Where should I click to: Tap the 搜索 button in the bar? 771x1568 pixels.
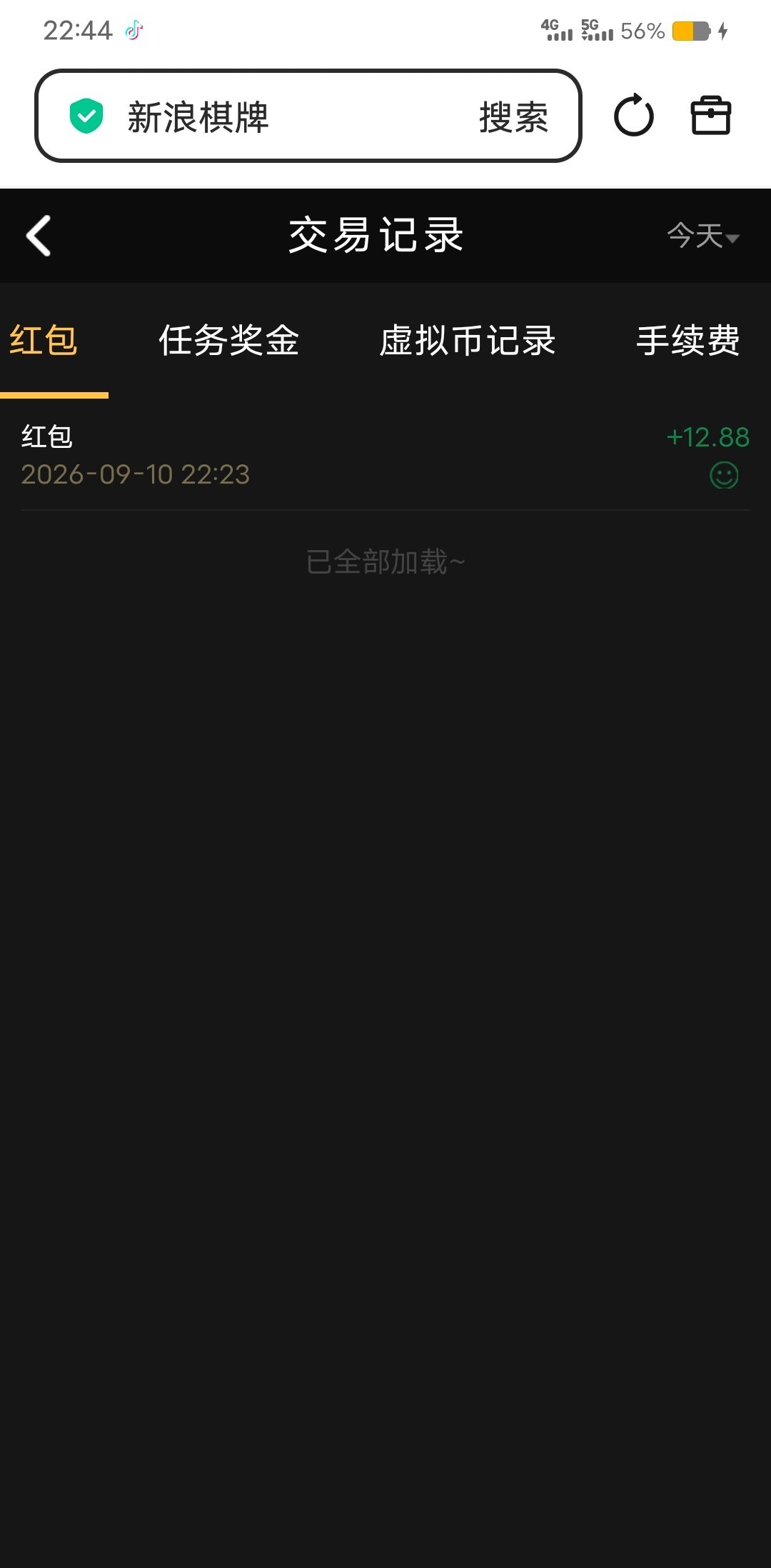[514, 117]
